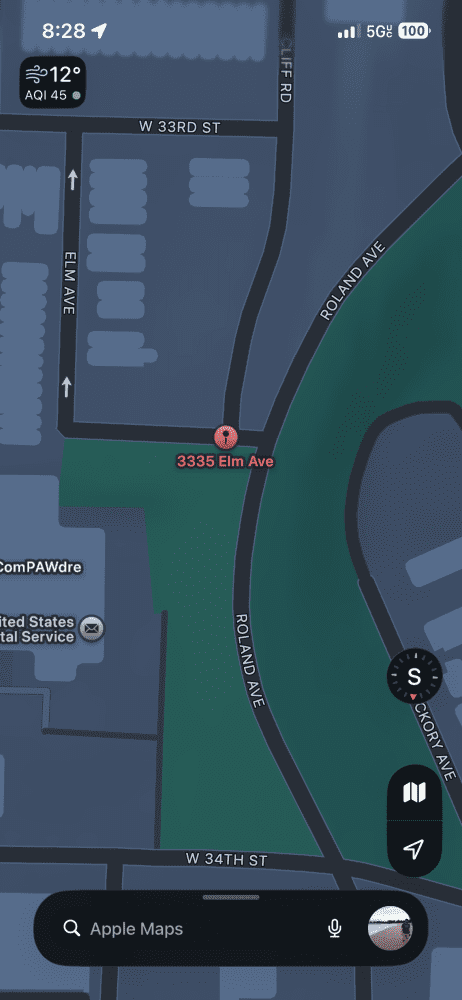Open the Apple Maps search field

191,929
